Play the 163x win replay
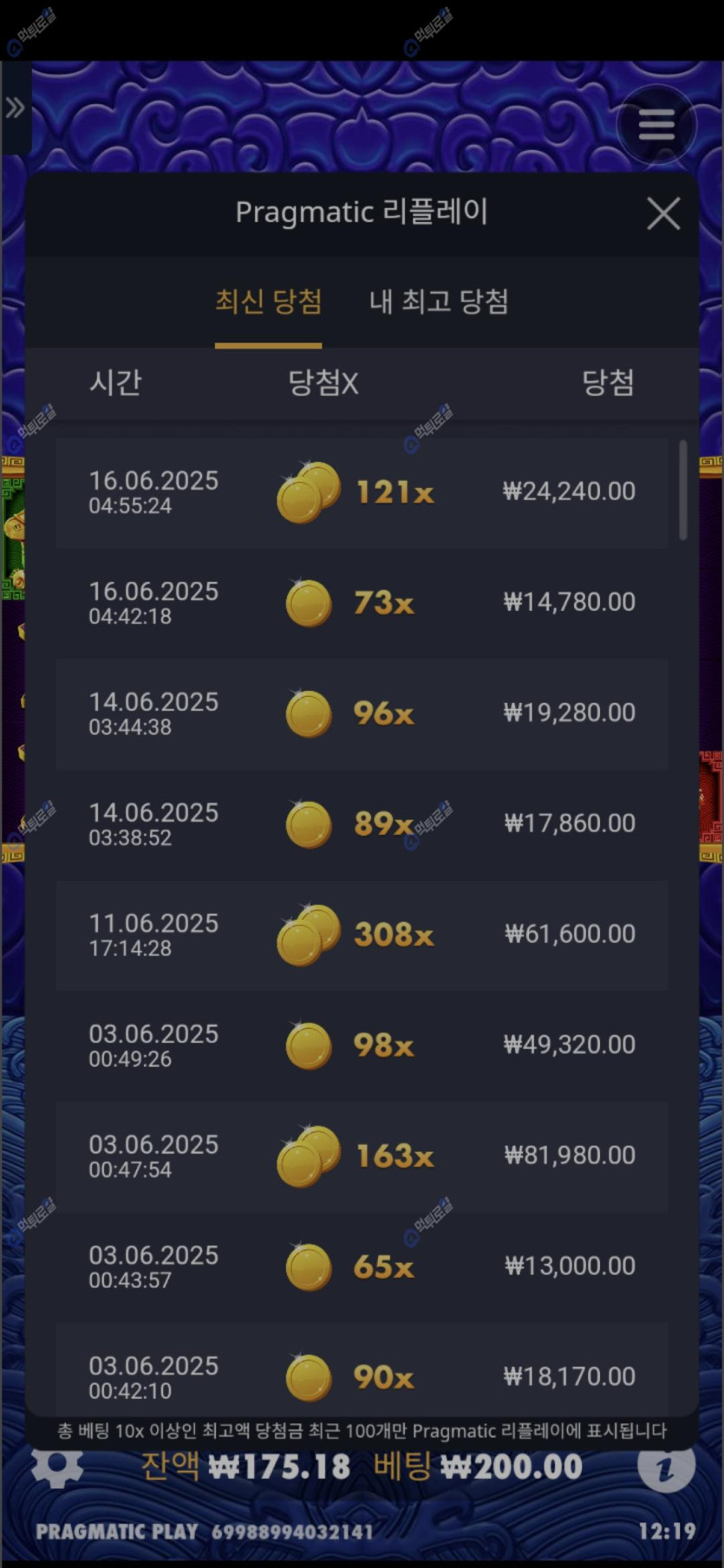724x1568 pixels. (x=362, y=1155)
